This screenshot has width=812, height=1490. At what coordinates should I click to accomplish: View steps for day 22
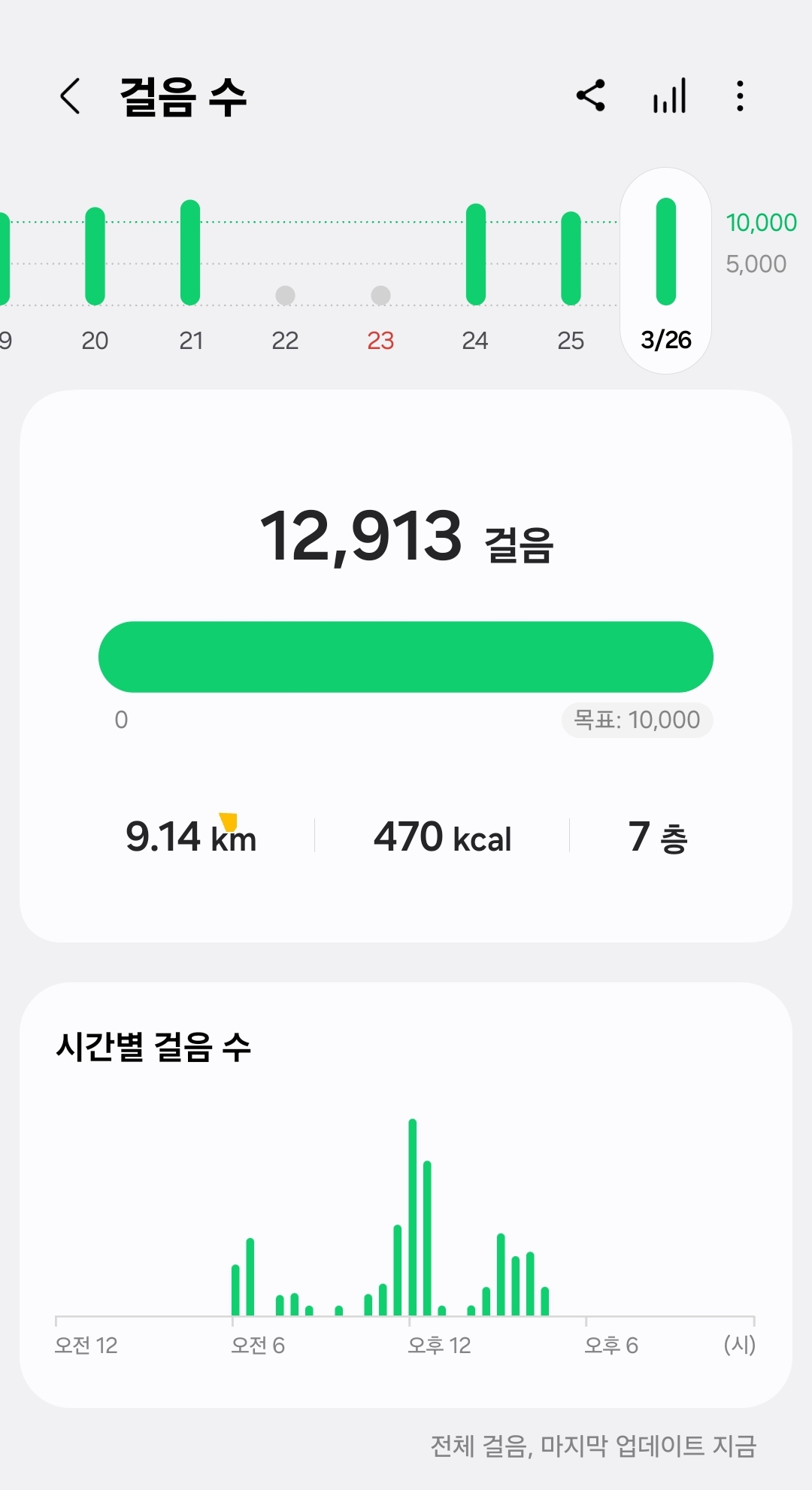tap(285, 296)
